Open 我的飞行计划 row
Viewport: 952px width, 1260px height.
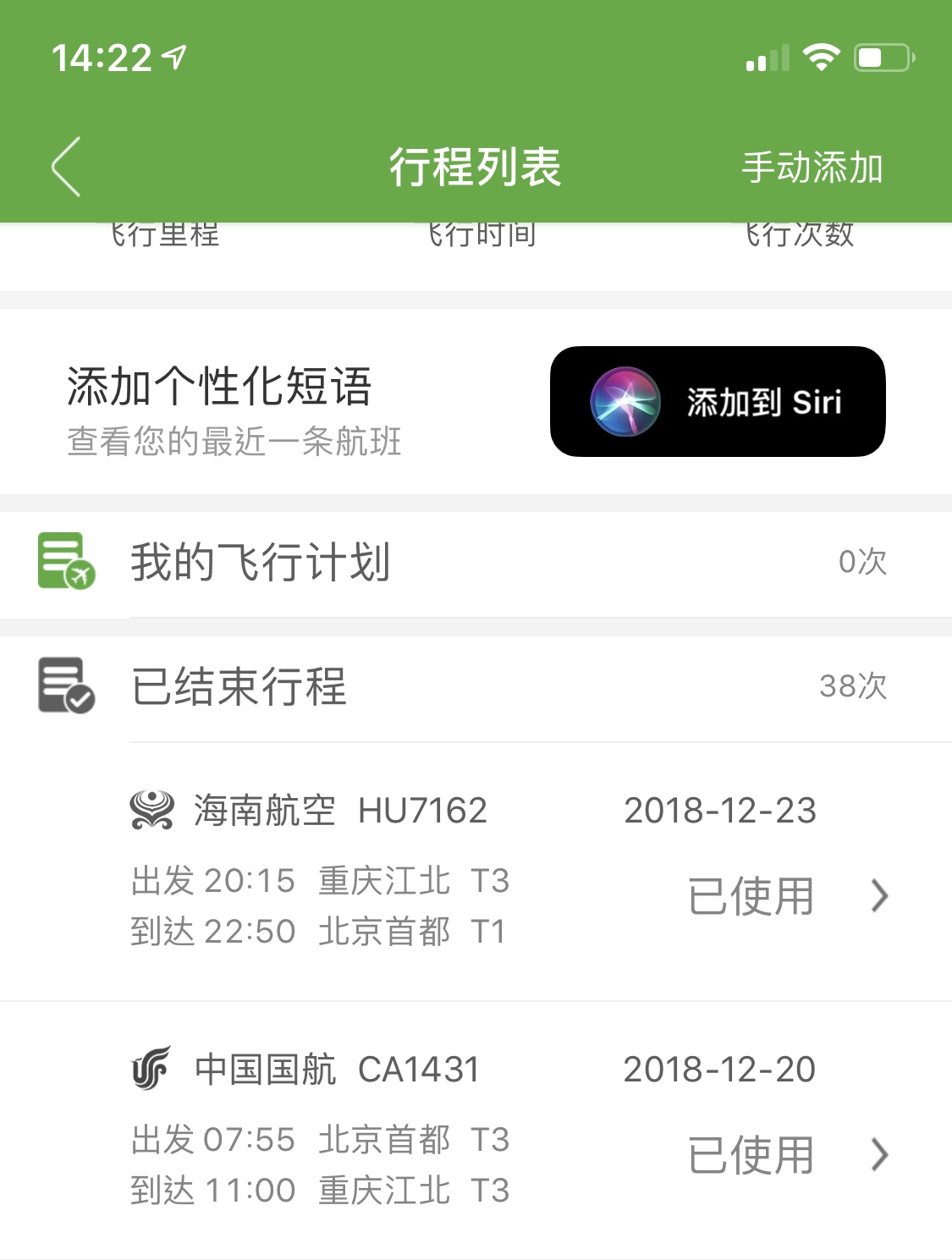coord(474,563)
